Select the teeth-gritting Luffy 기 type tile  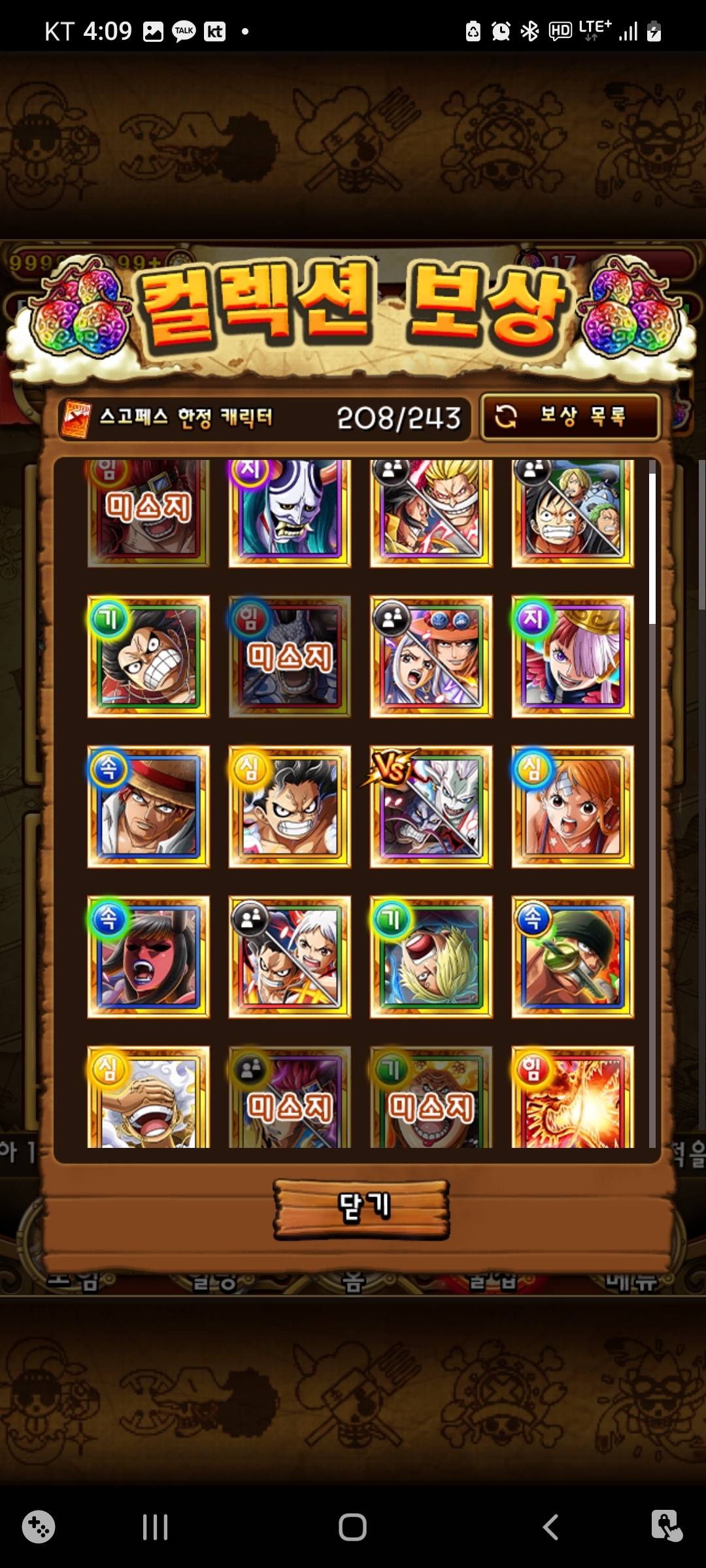click(x=148, y=657)
